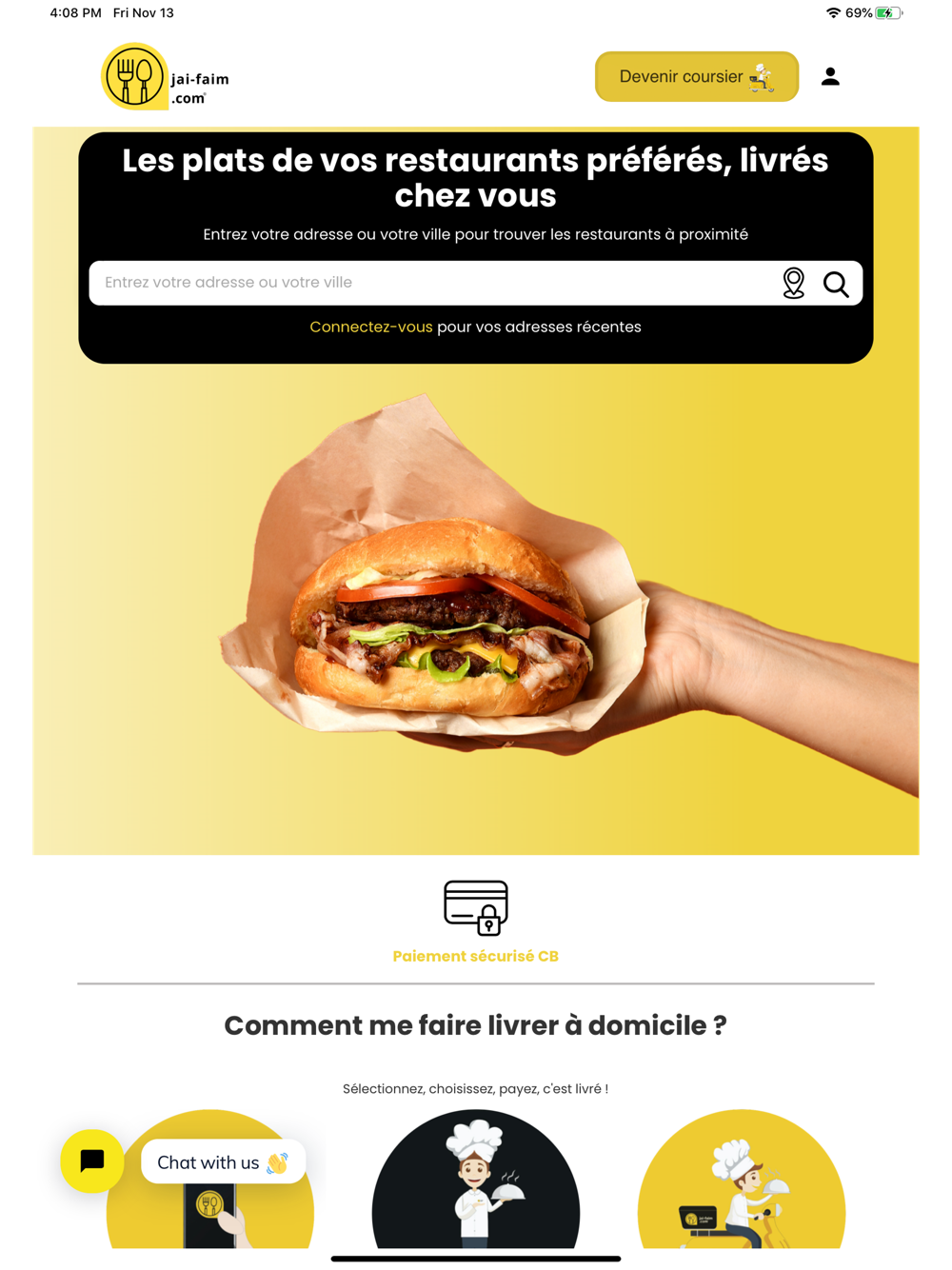Viewport: 952px width, 1270px height.
Task: Tap the Devenir coursier button
Action: (696, 76)
